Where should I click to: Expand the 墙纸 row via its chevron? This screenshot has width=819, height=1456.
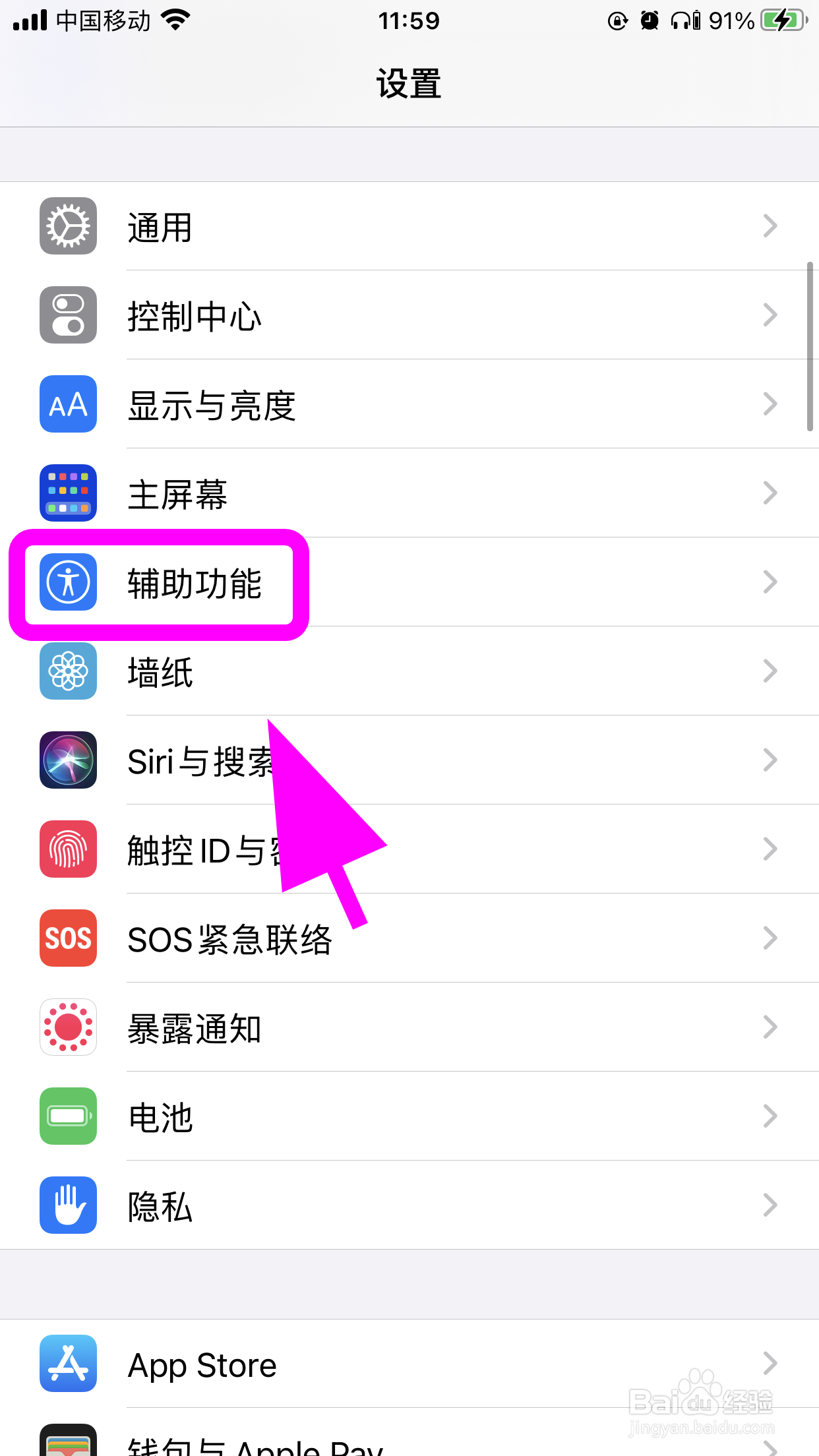770,671
